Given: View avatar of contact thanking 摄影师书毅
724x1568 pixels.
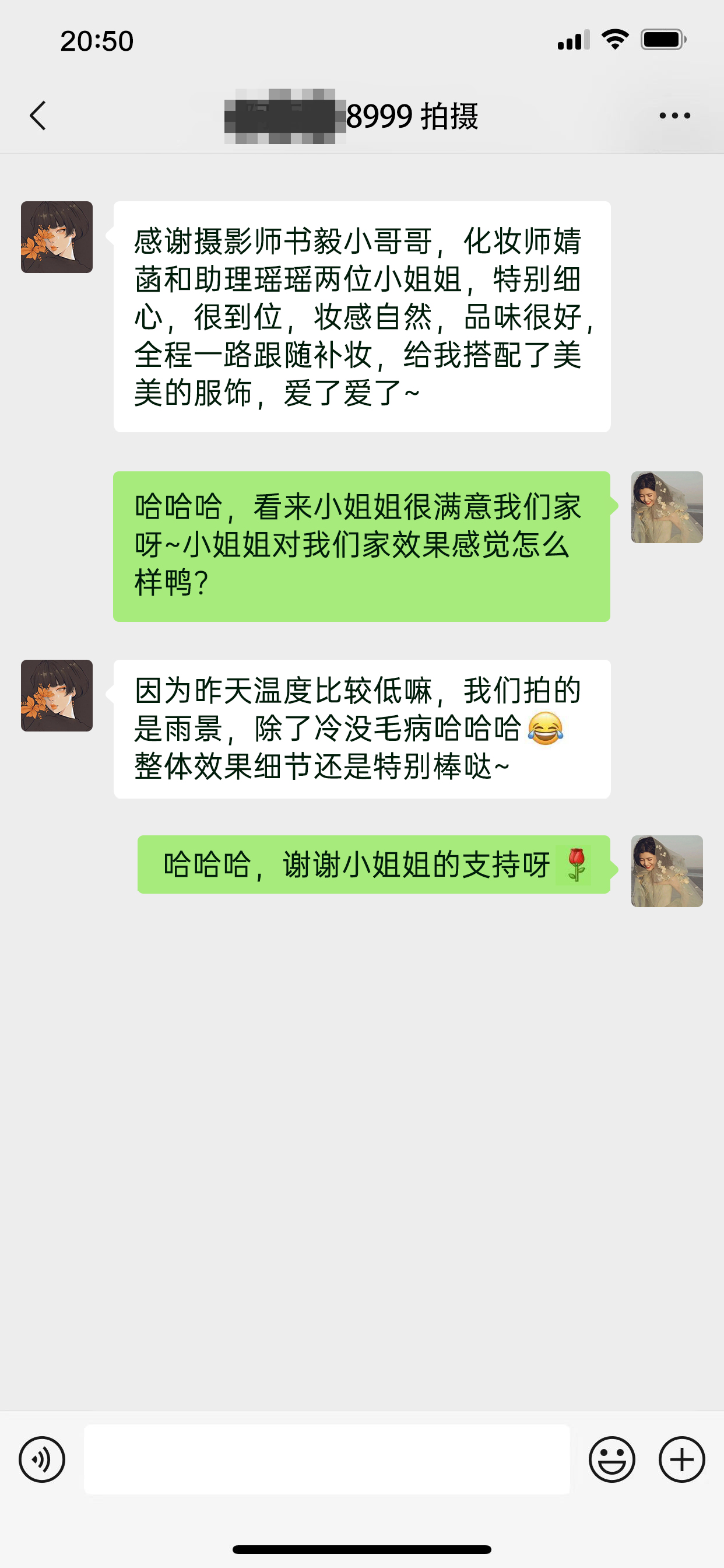Looking at the screenshot, I should tap(57, 237).
